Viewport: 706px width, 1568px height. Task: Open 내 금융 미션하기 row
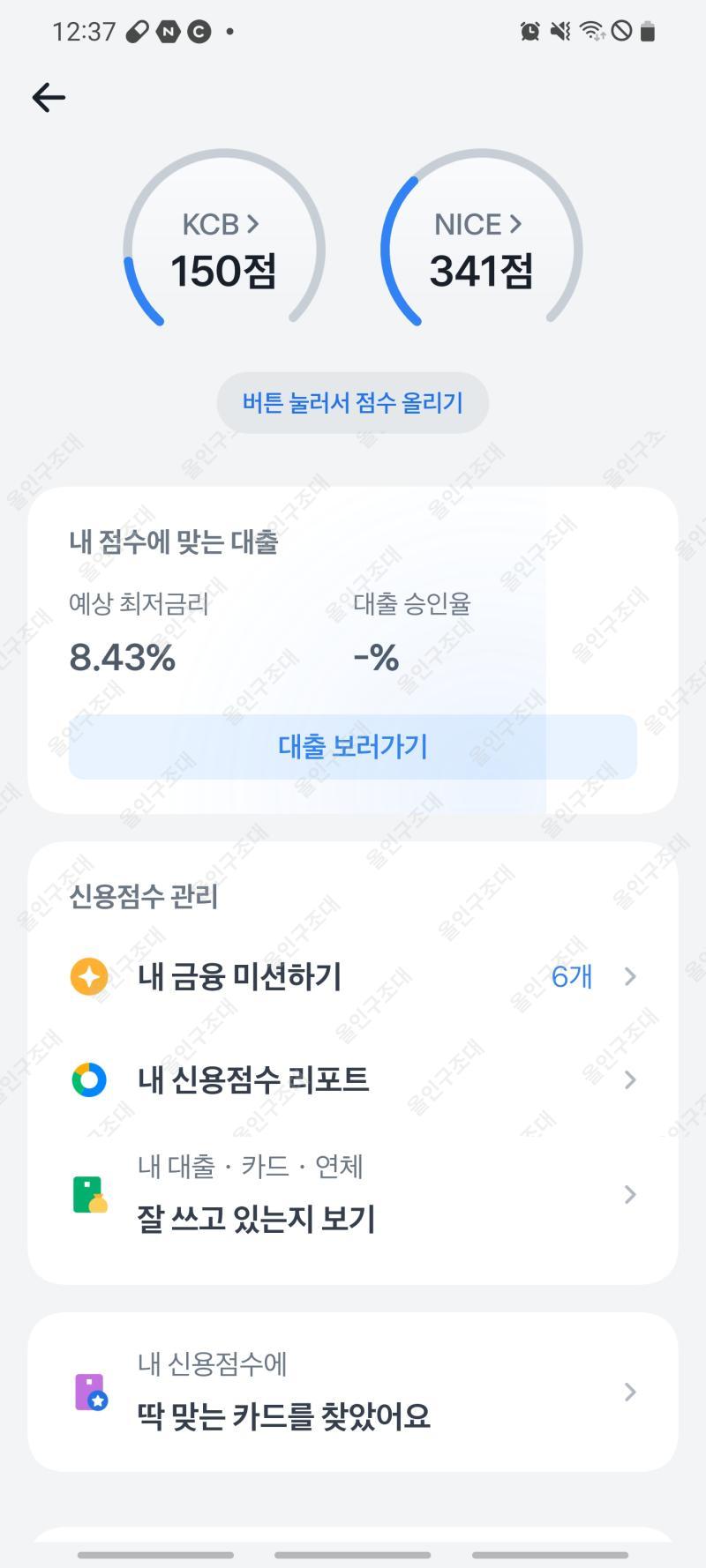tap(352, 977)
